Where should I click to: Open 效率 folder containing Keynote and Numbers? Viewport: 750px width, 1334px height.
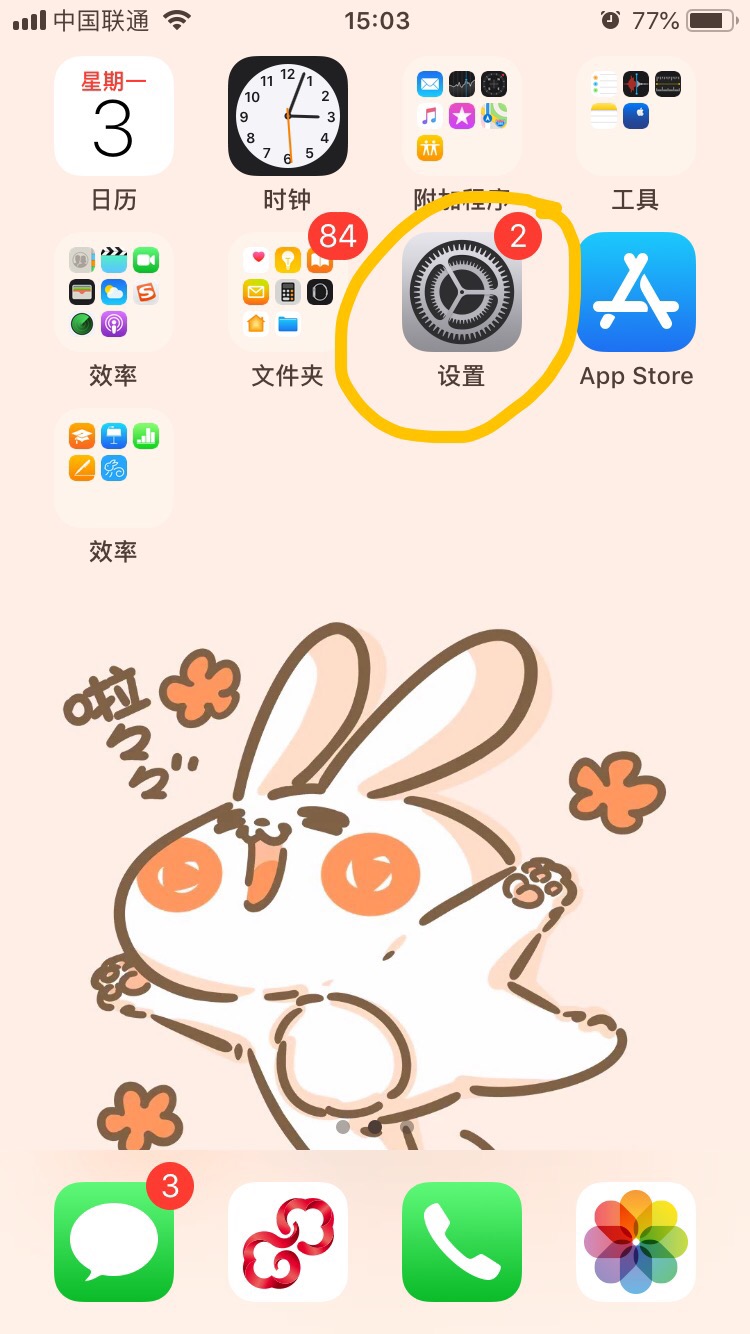coord(113,467)
